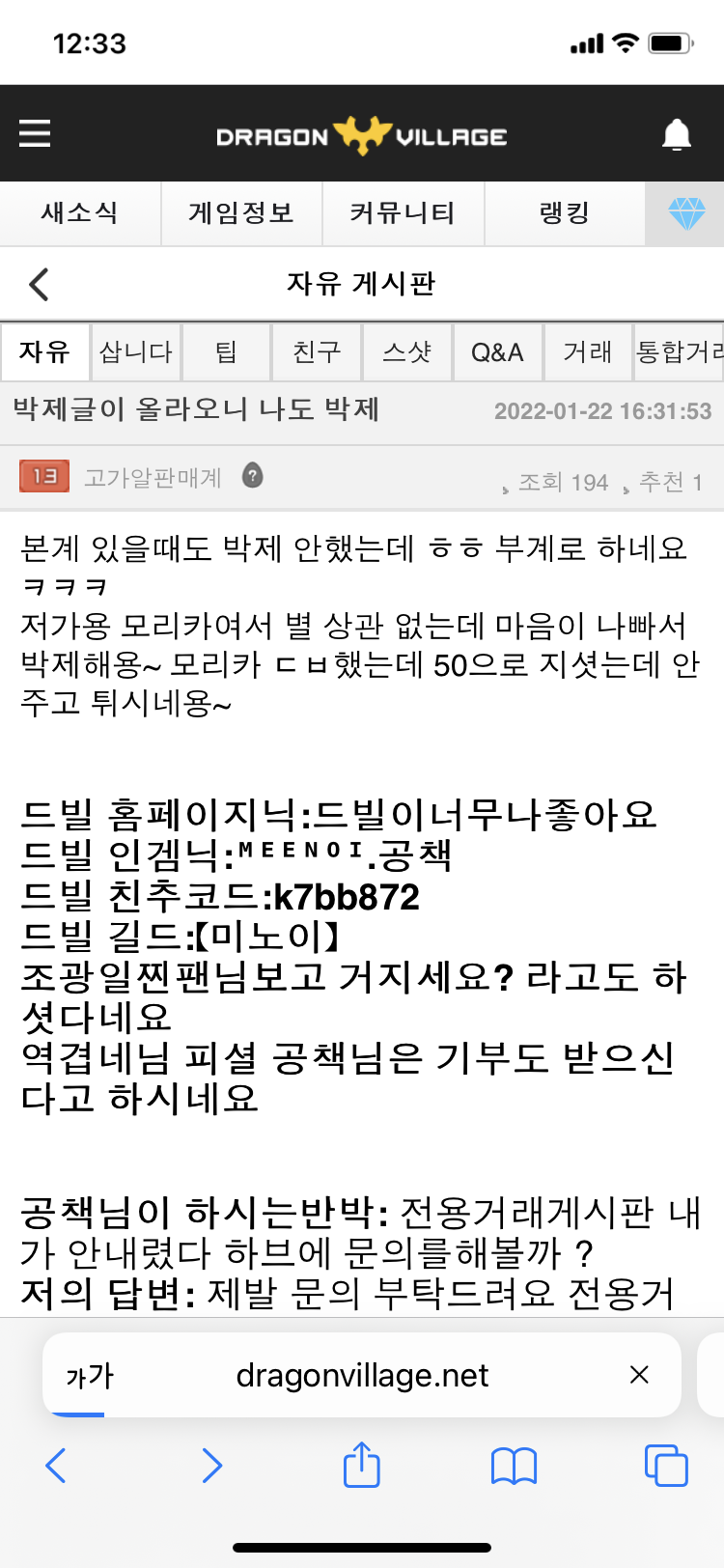This screenshot has width=724, height=1568.
Task: Switch to the Q&A board tab
Action: (497, 352)
